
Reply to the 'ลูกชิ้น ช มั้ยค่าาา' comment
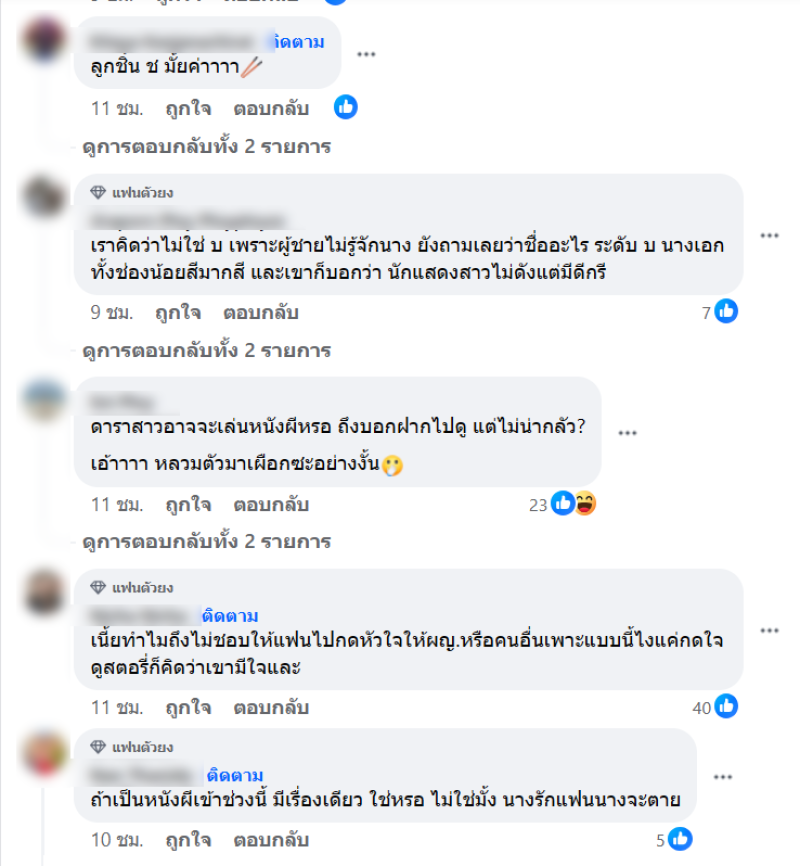[x=271, y=108]
